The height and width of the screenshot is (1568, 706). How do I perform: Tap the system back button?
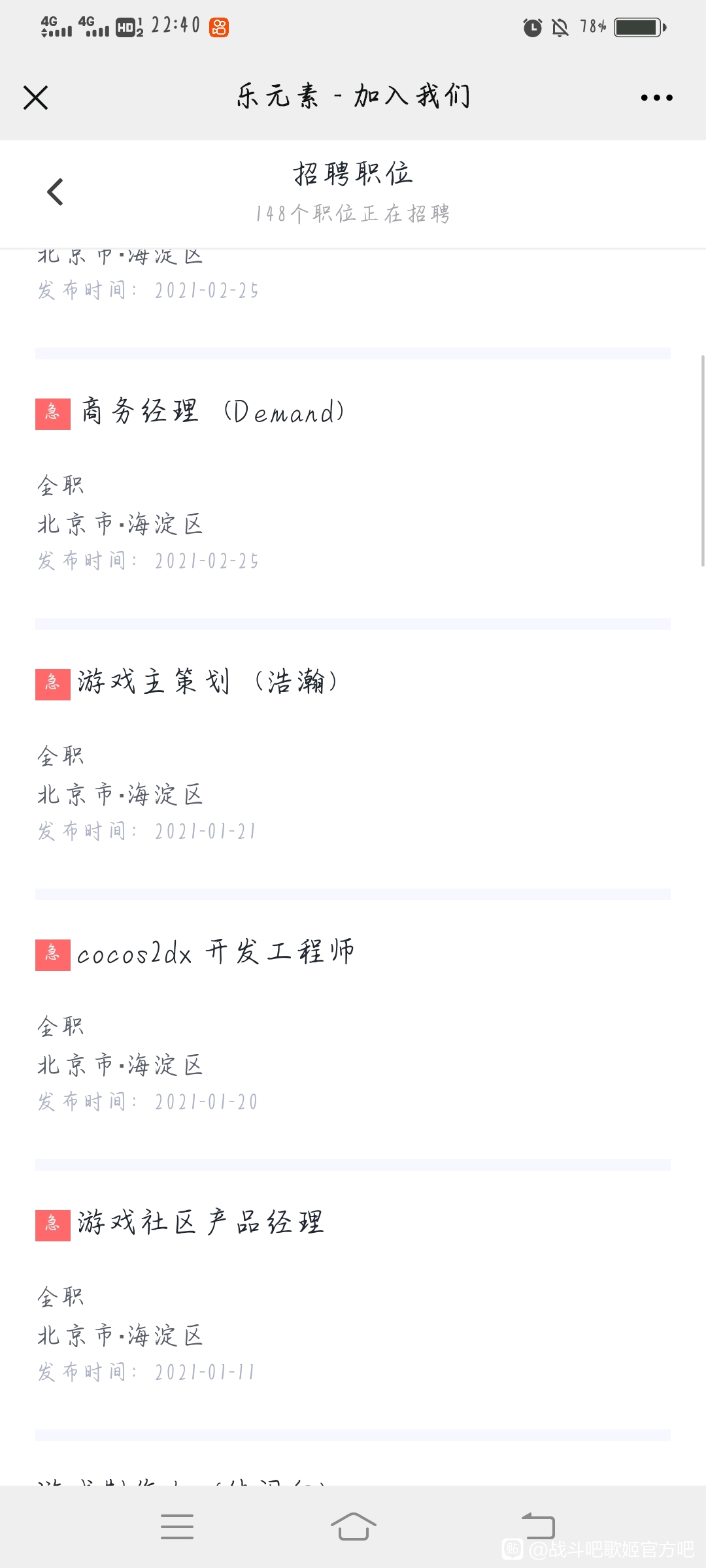pyautogui.click(x=537, y=1526)
